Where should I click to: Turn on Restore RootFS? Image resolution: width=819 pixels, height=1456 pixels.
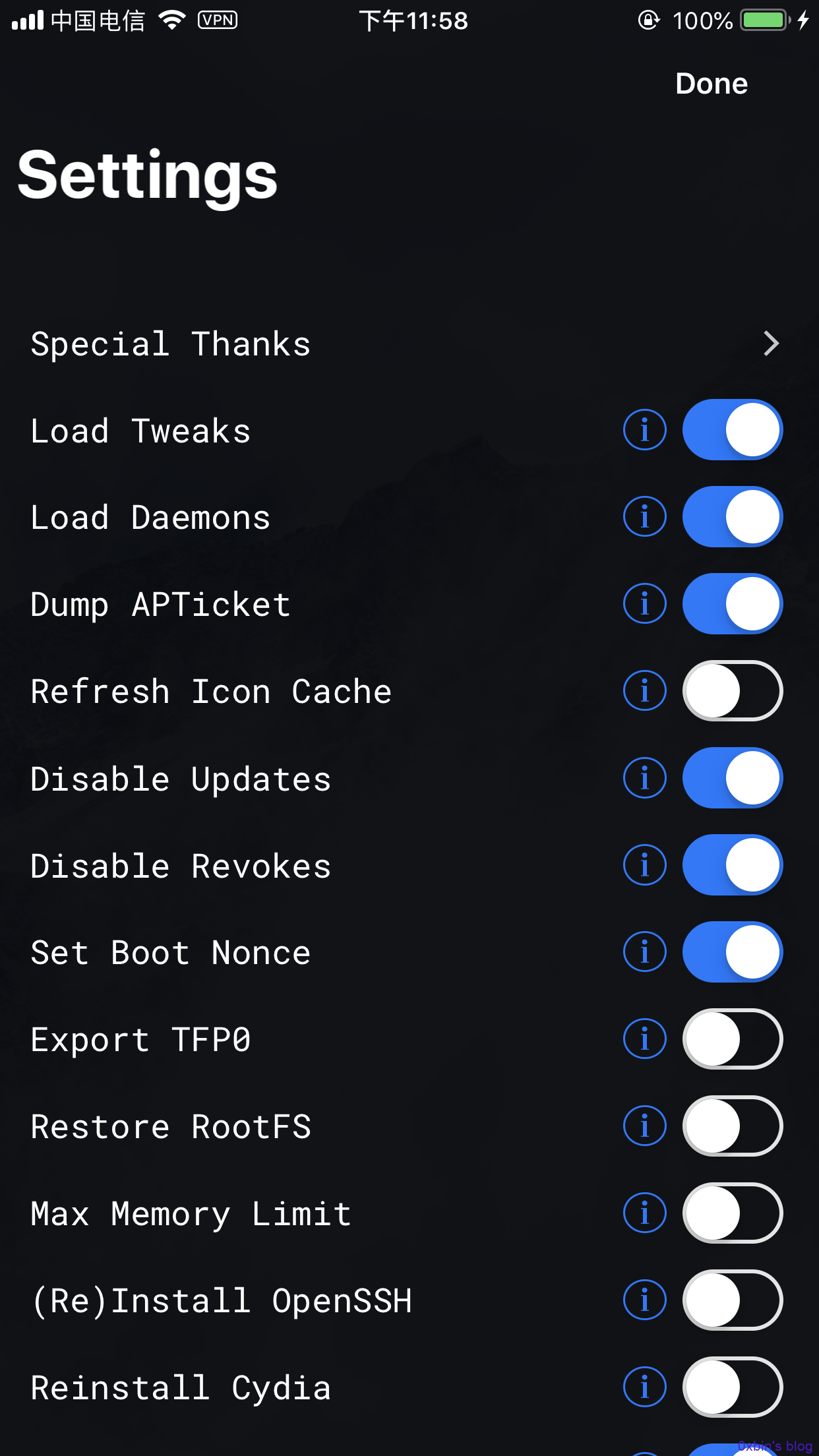732,1126
